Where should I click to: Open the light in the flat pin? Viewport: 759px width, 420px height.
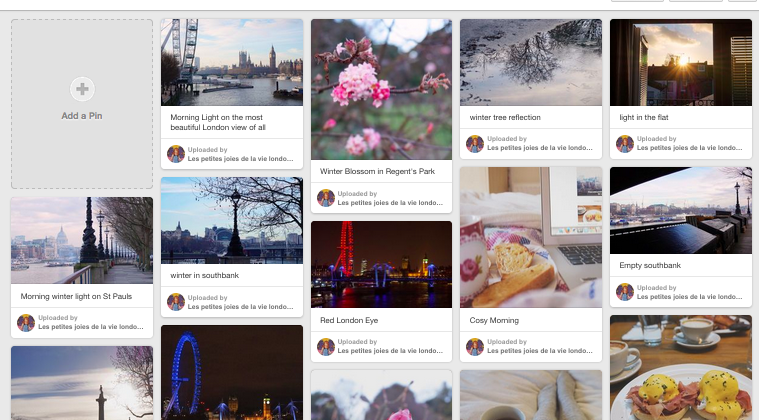[680, 62]
